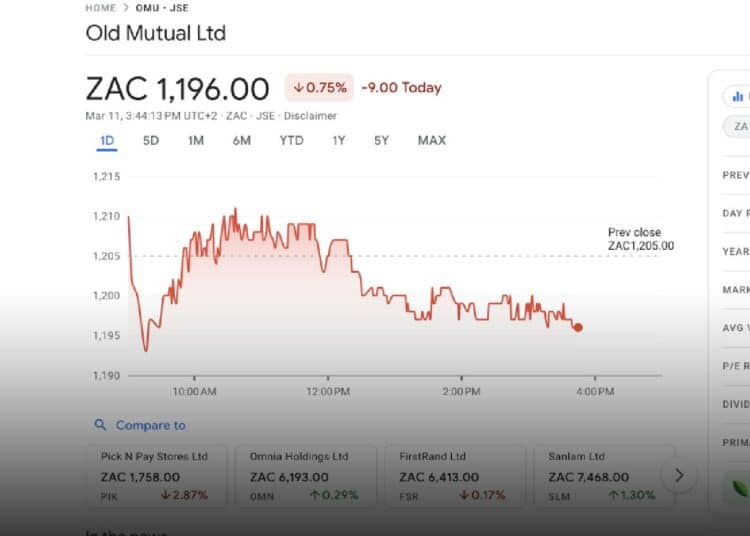Switch to the 1Y chart range

click(339, 141)
